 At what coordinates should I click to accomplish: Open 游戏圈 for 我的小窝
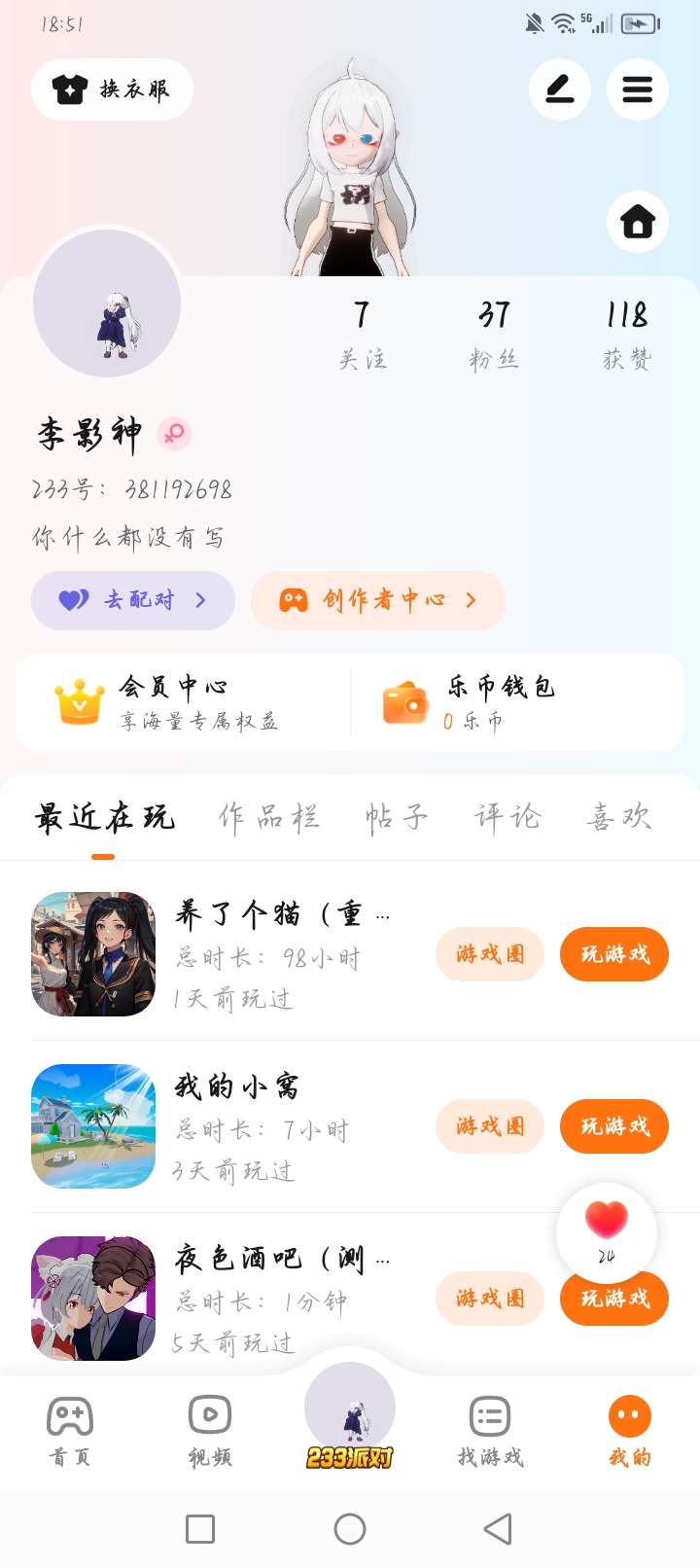[x=490, y=1126]
